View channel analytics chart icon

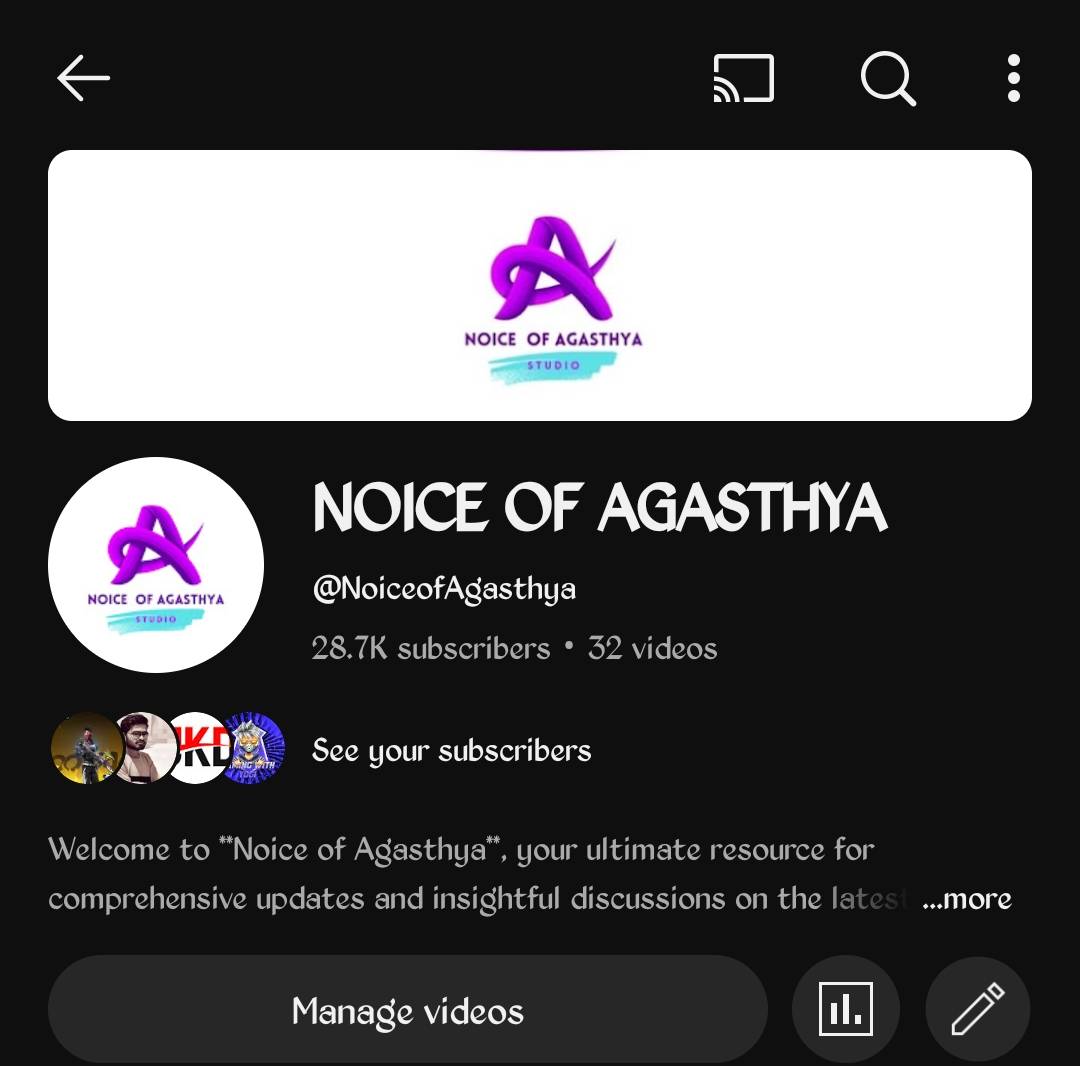(x=845, y=1008)
